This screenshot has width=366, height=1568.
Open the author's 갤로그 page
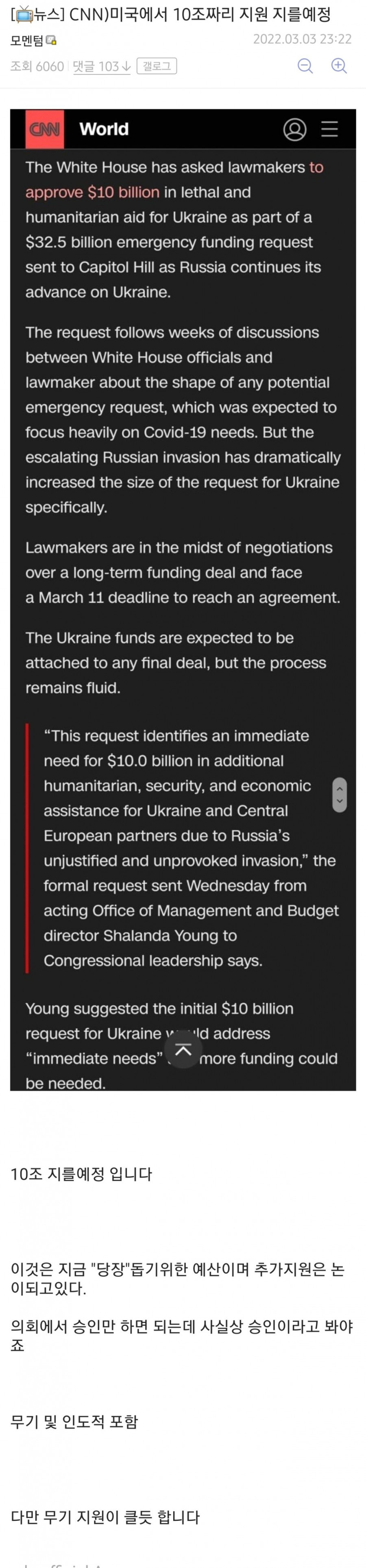pos(157,66)
